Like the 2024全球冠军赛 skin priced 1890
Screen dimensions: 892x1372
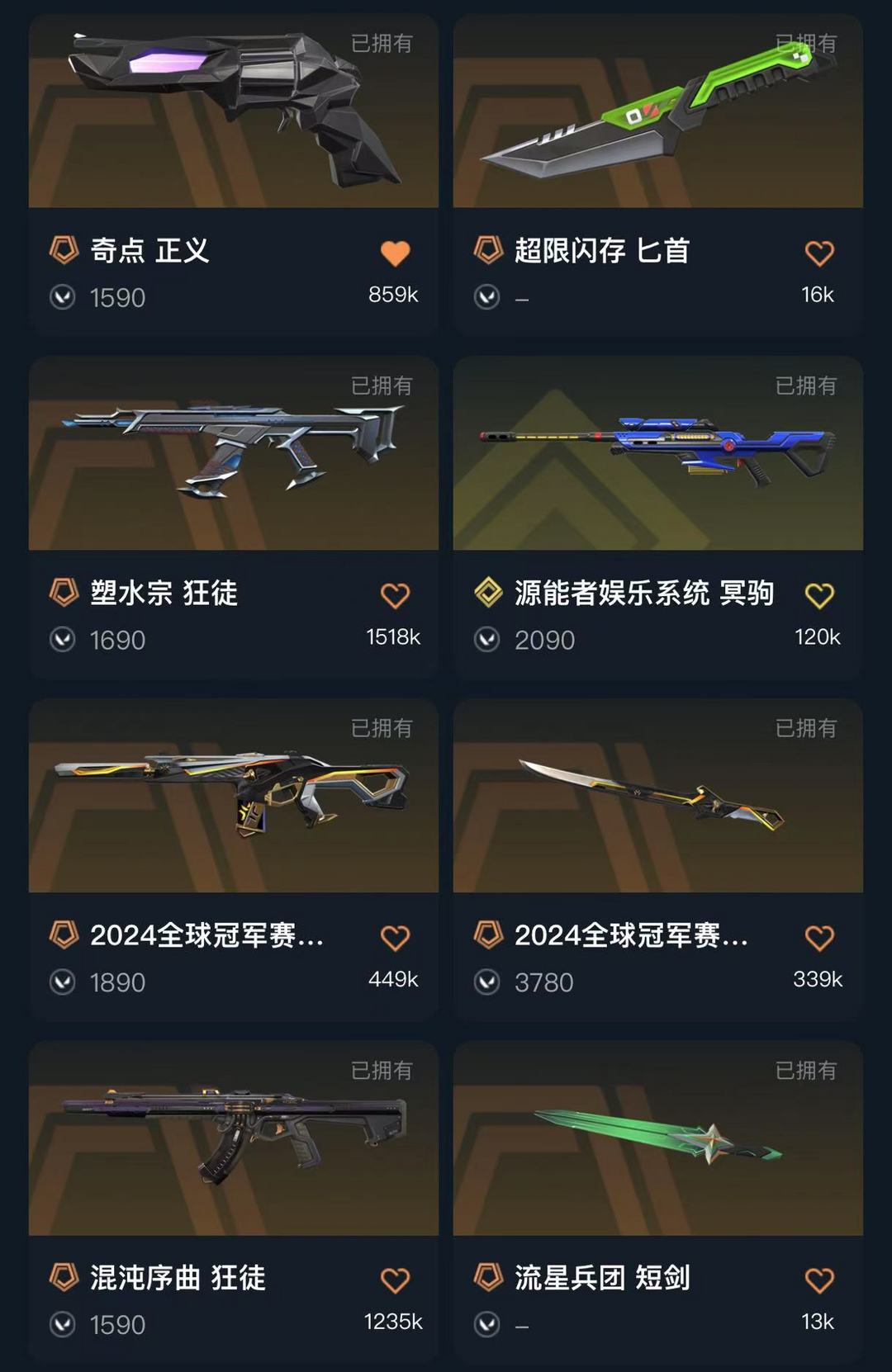click(395, 939)
